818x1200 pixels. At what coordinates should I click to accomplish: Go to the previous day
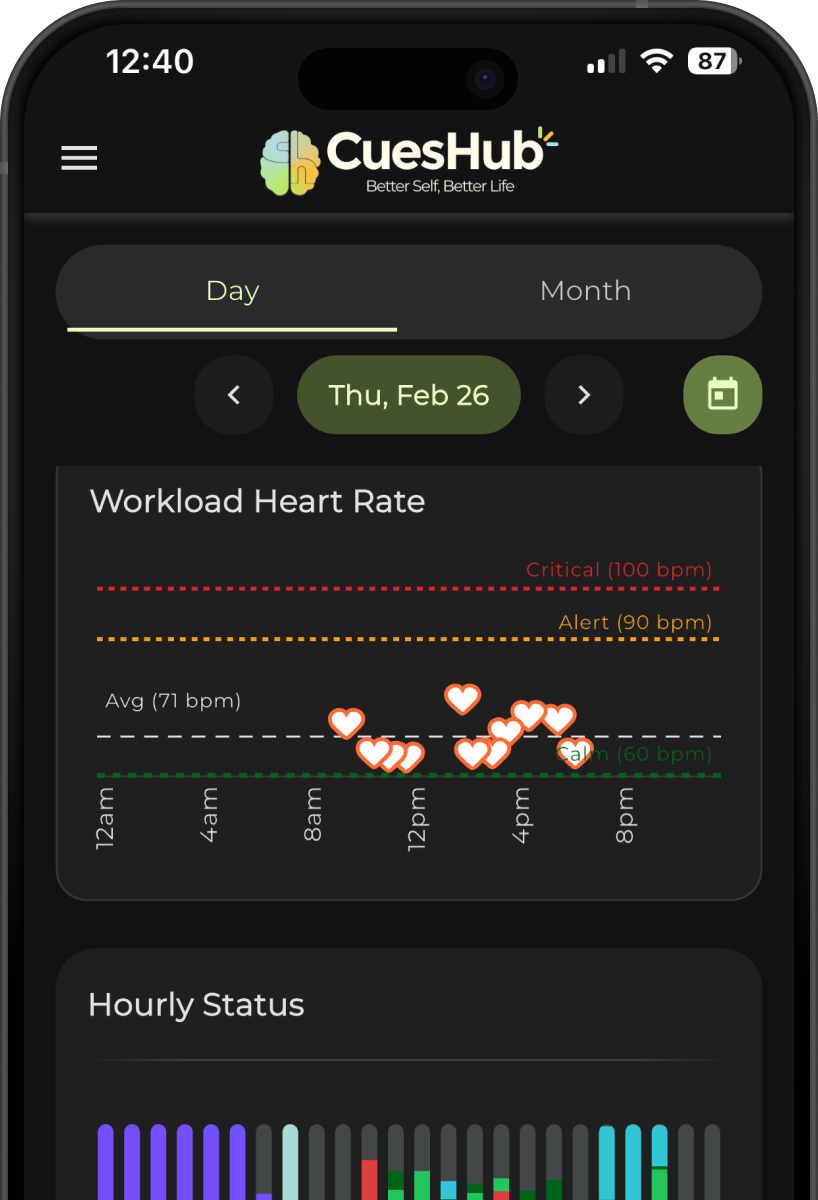point(234,395)
